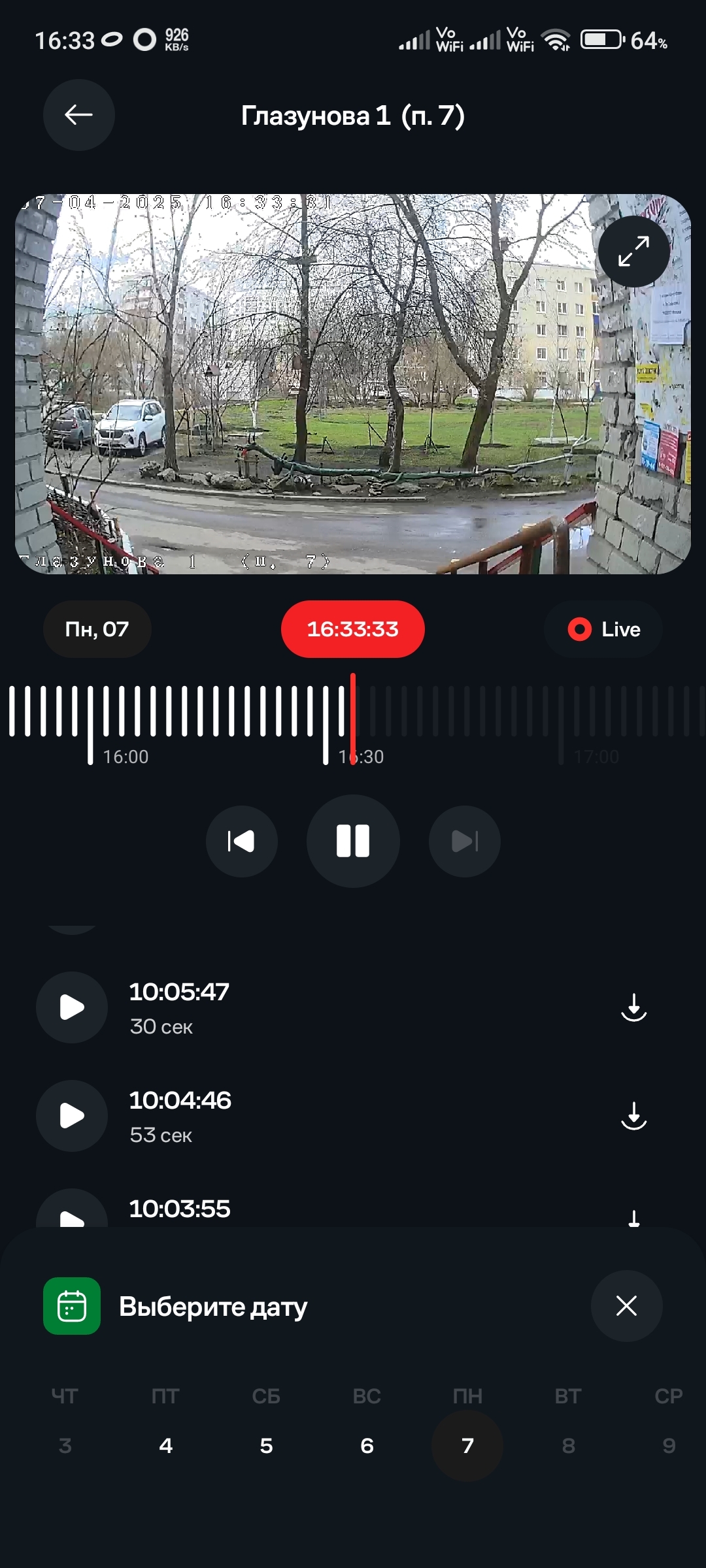Screen dimensions: 706x1568
Task: Pause the video playback
Action: pyautogui.click(x=353, y=841)
